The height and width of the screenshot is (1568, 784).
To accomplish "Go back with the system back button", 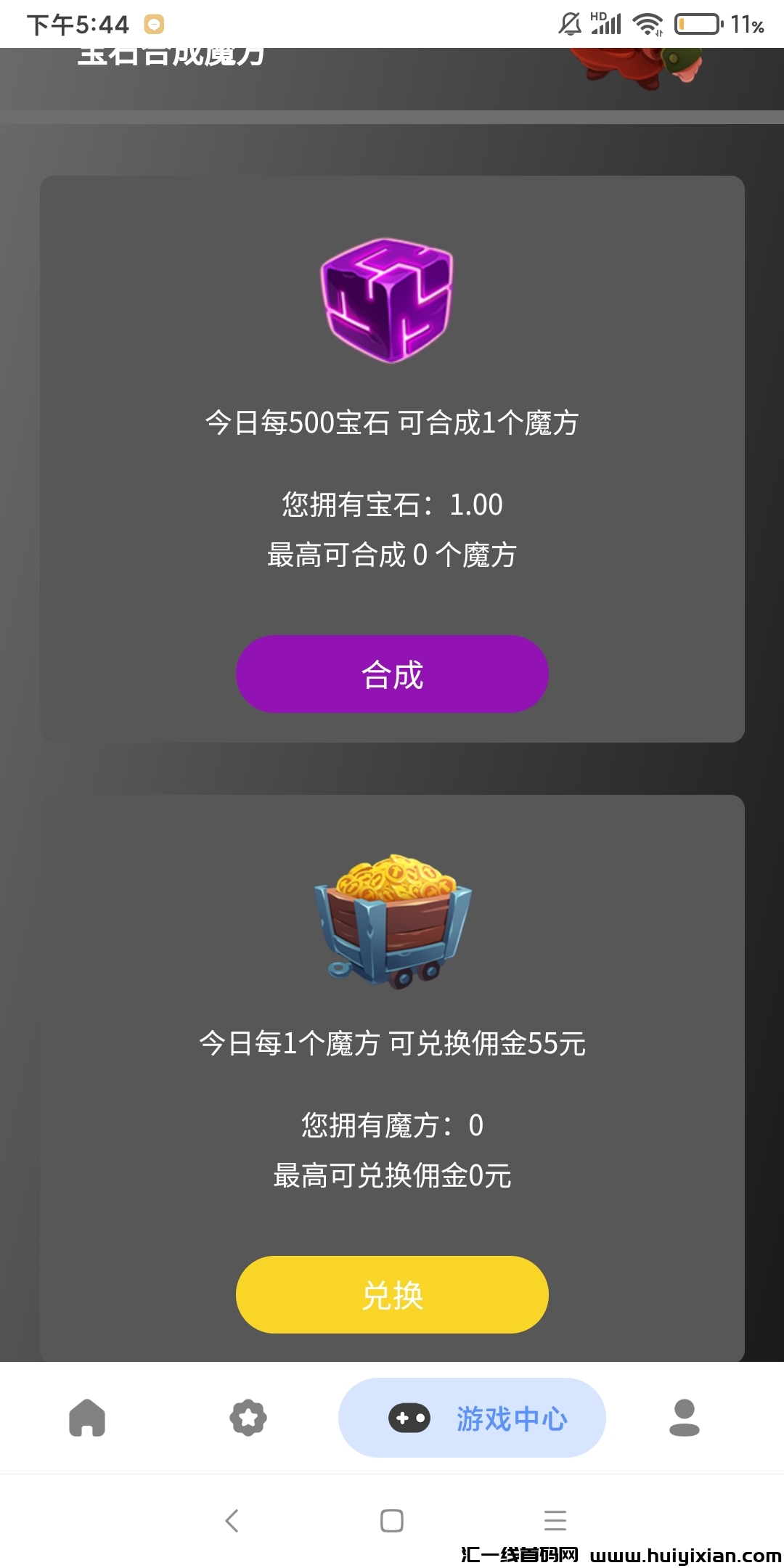I will [x=232, y=1520].
